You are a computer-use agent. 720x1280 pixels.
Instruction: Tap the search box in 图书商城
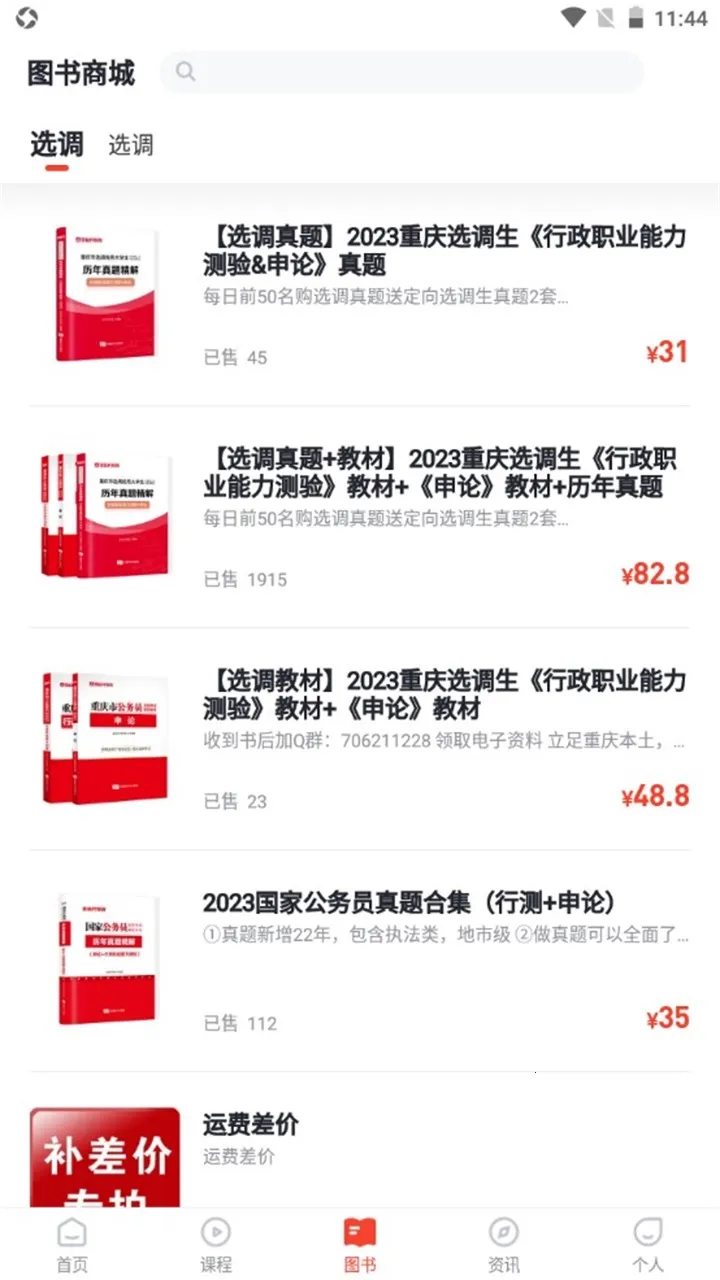point(400,72)
